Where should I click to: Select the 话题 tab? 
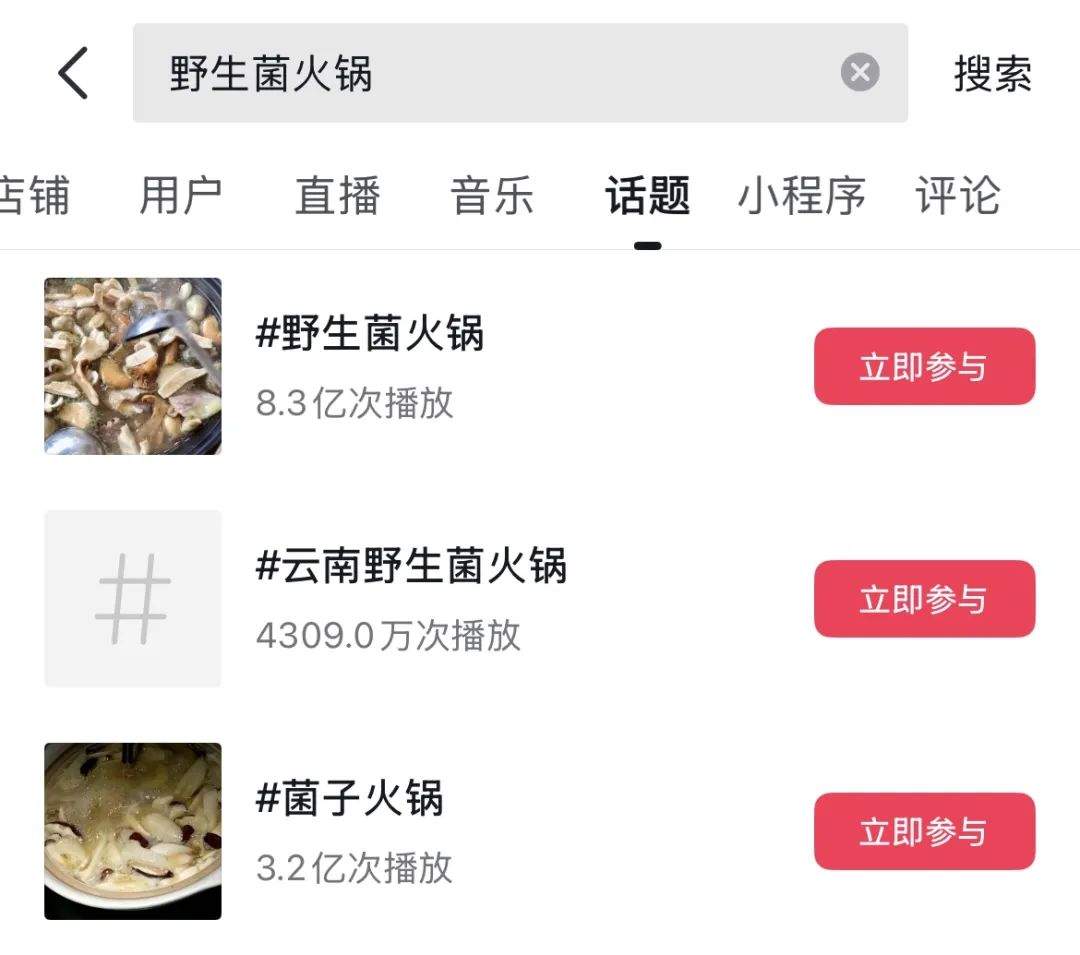647,195
